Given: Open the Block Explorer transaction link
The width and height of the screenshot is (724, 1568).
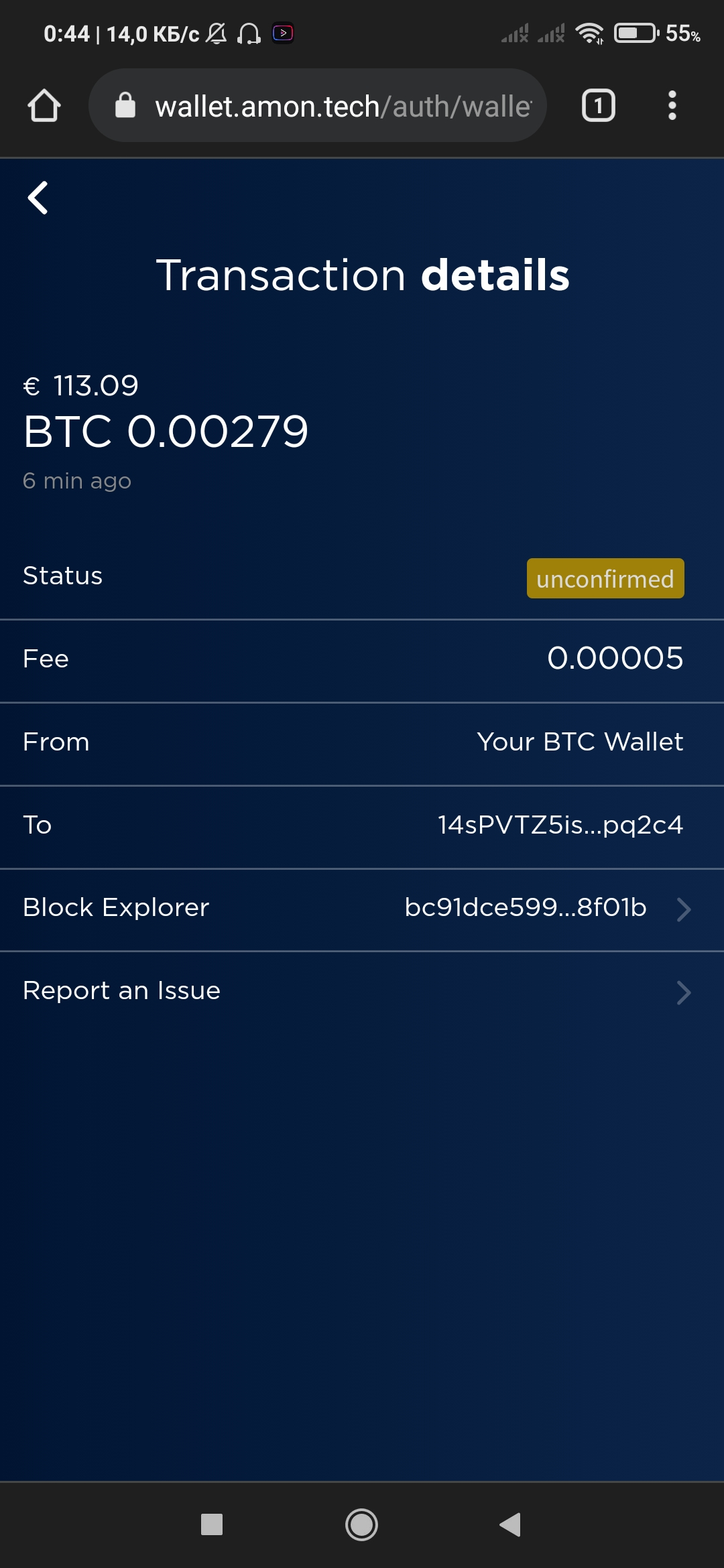Looking at the screenshot, I should (362, 909).
